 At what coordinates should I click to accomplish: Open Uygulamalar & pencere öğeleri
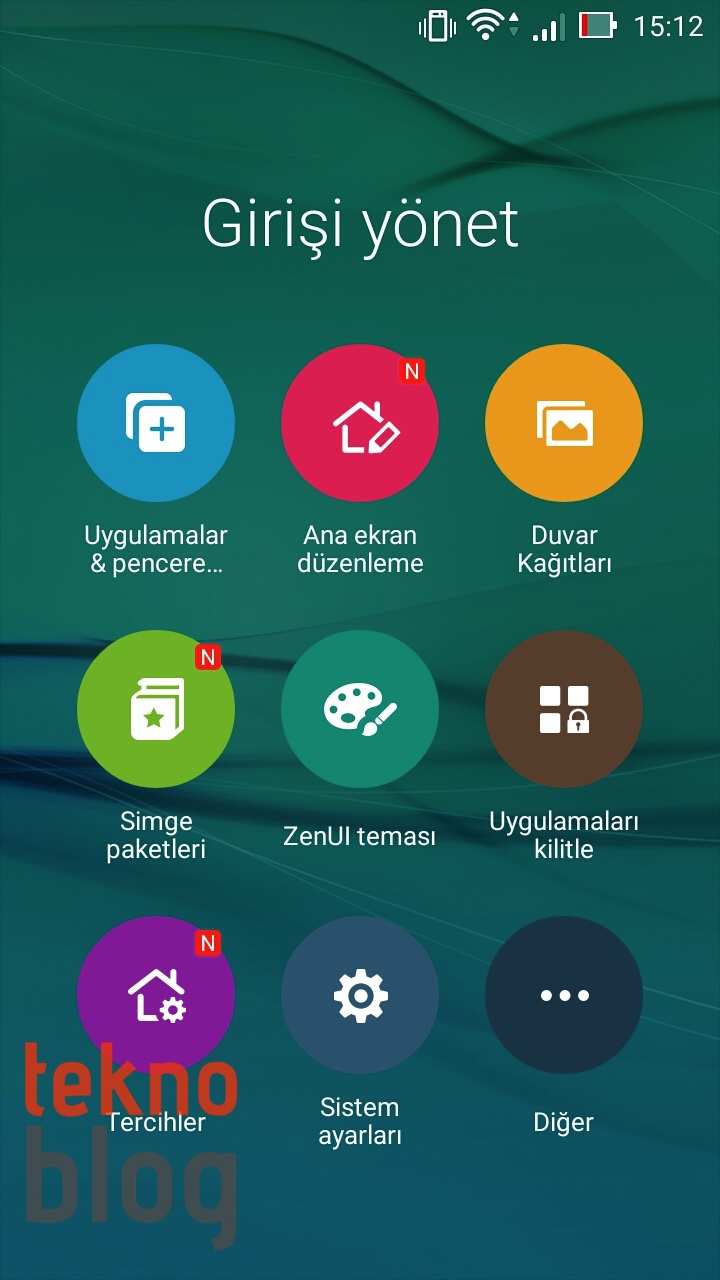pos(156,424)
